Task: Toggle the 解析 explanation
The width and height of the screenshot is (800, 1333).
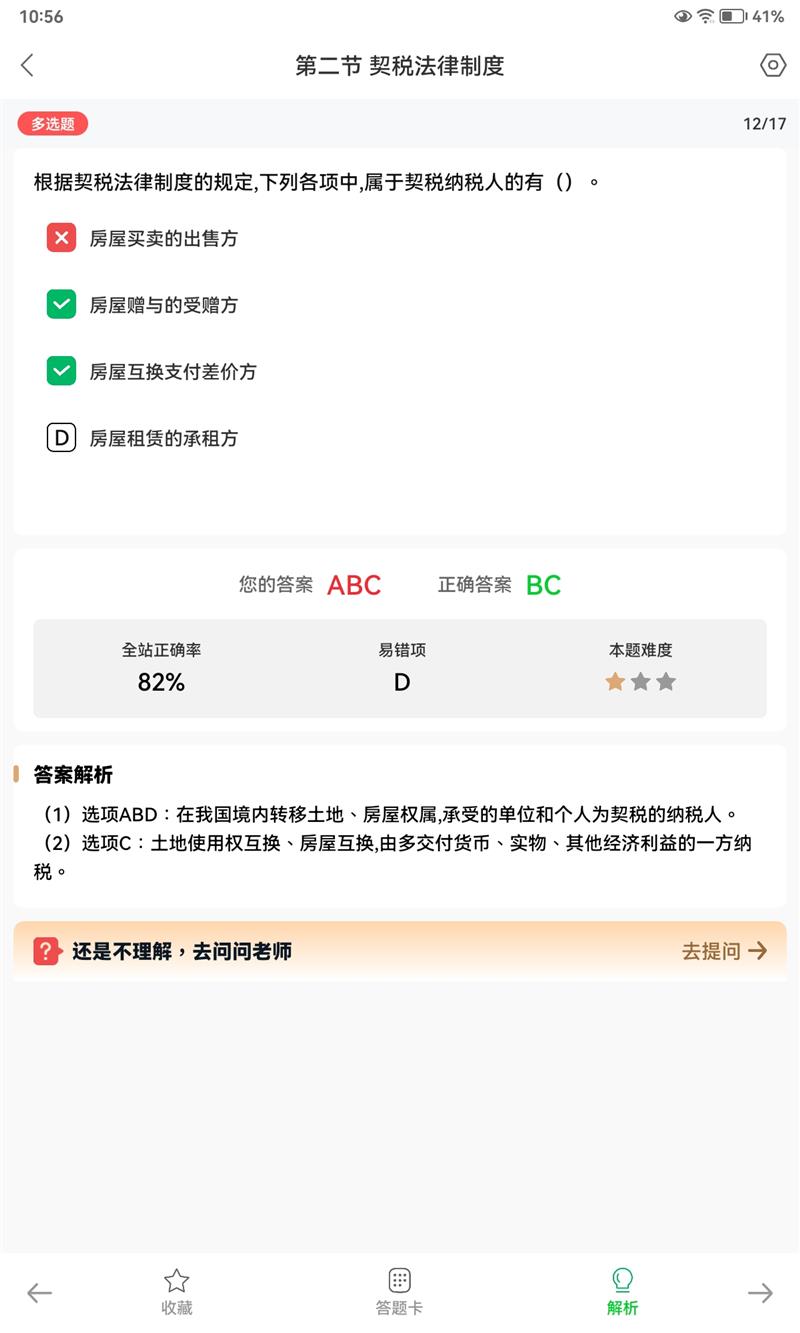Action: 622,1292
